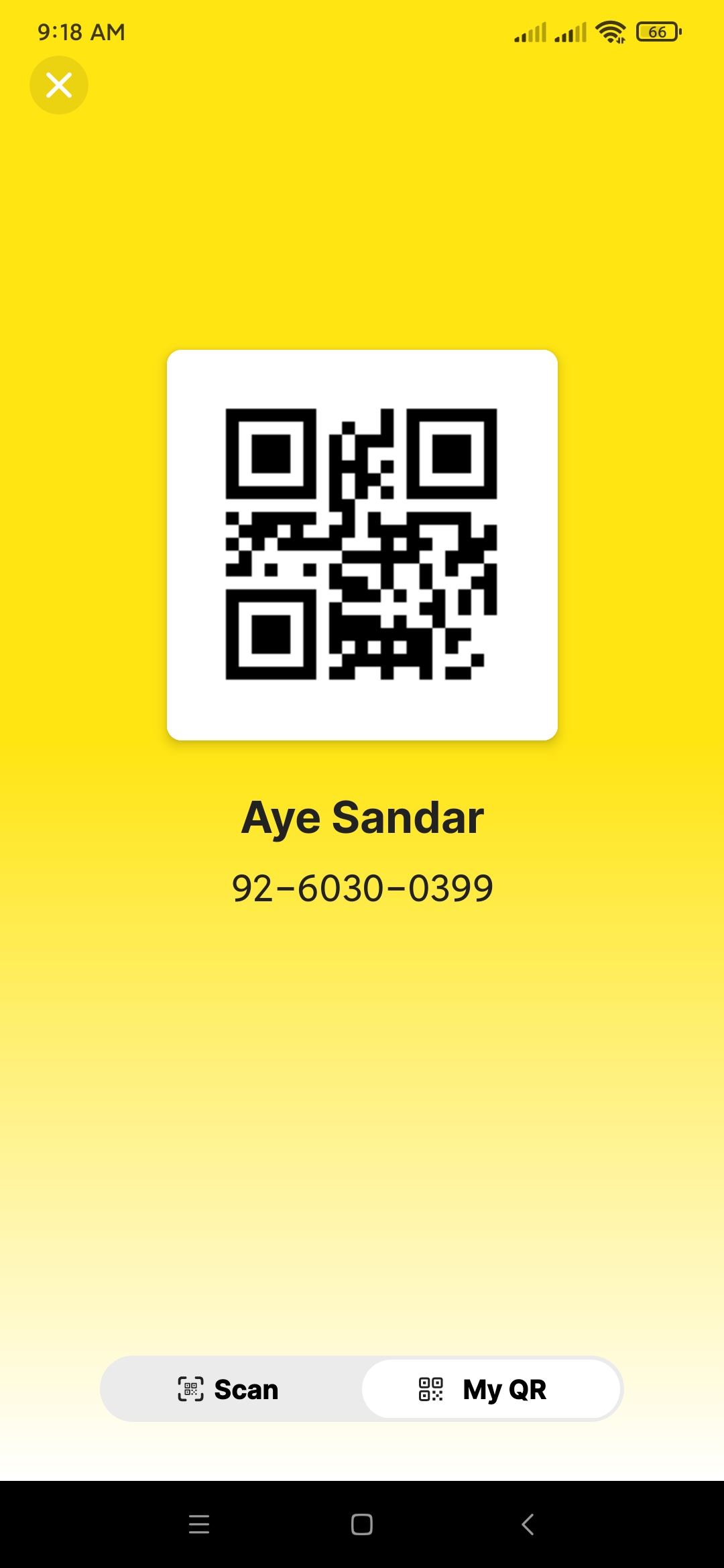Switch to the Scan tab
The width and height of the screenshot is (724, 1568).
point(229,1390)
